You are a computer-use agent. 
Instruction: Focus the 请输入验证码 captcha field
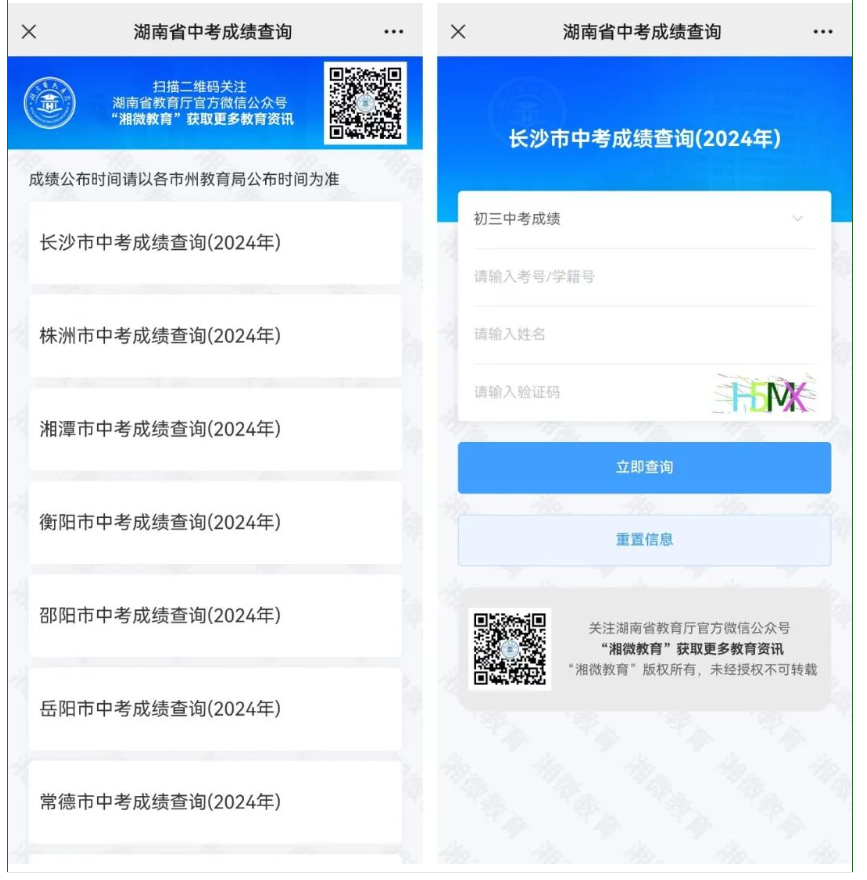[580, 392]
